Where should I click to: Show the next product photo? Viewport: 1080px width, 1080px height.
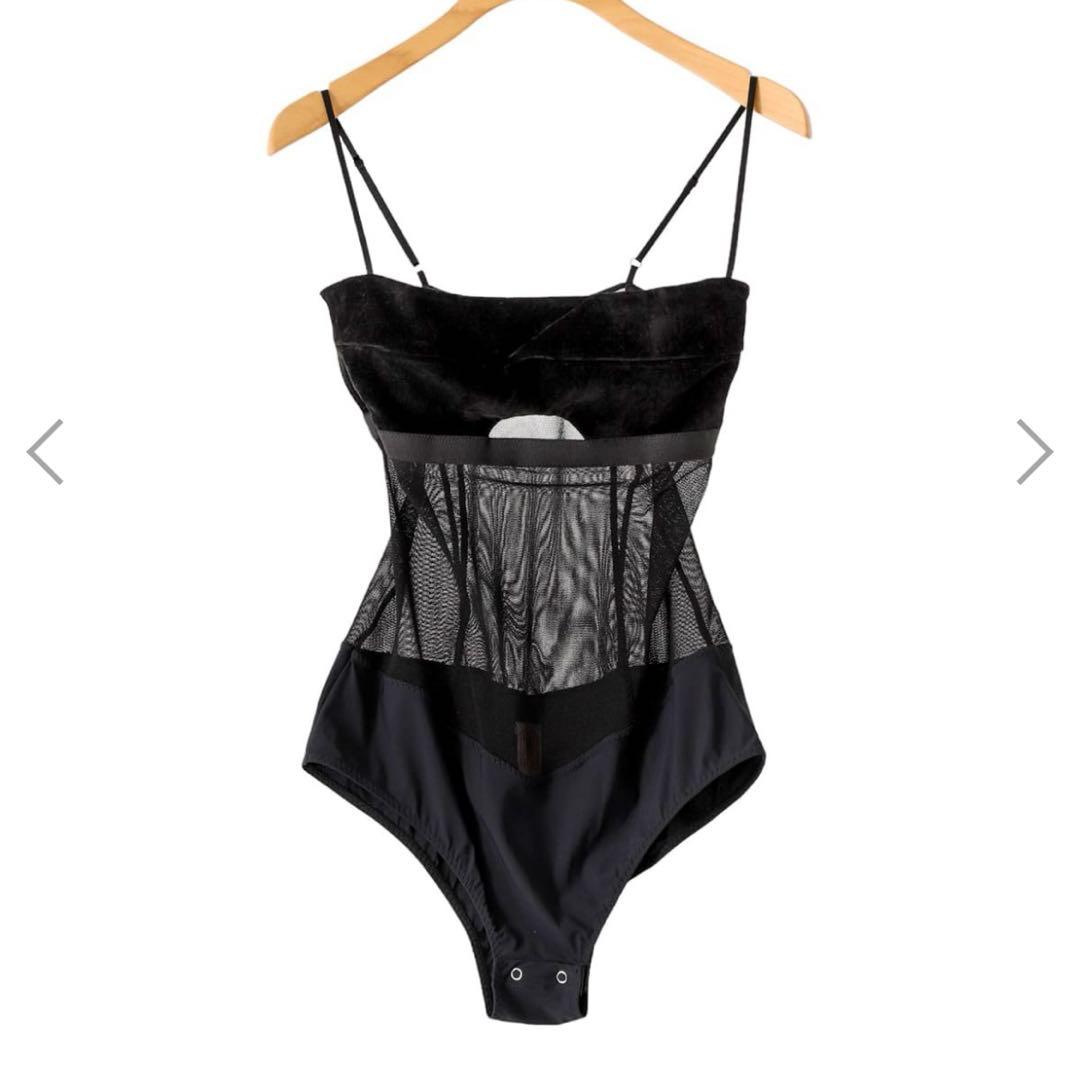click(1034, 452)
